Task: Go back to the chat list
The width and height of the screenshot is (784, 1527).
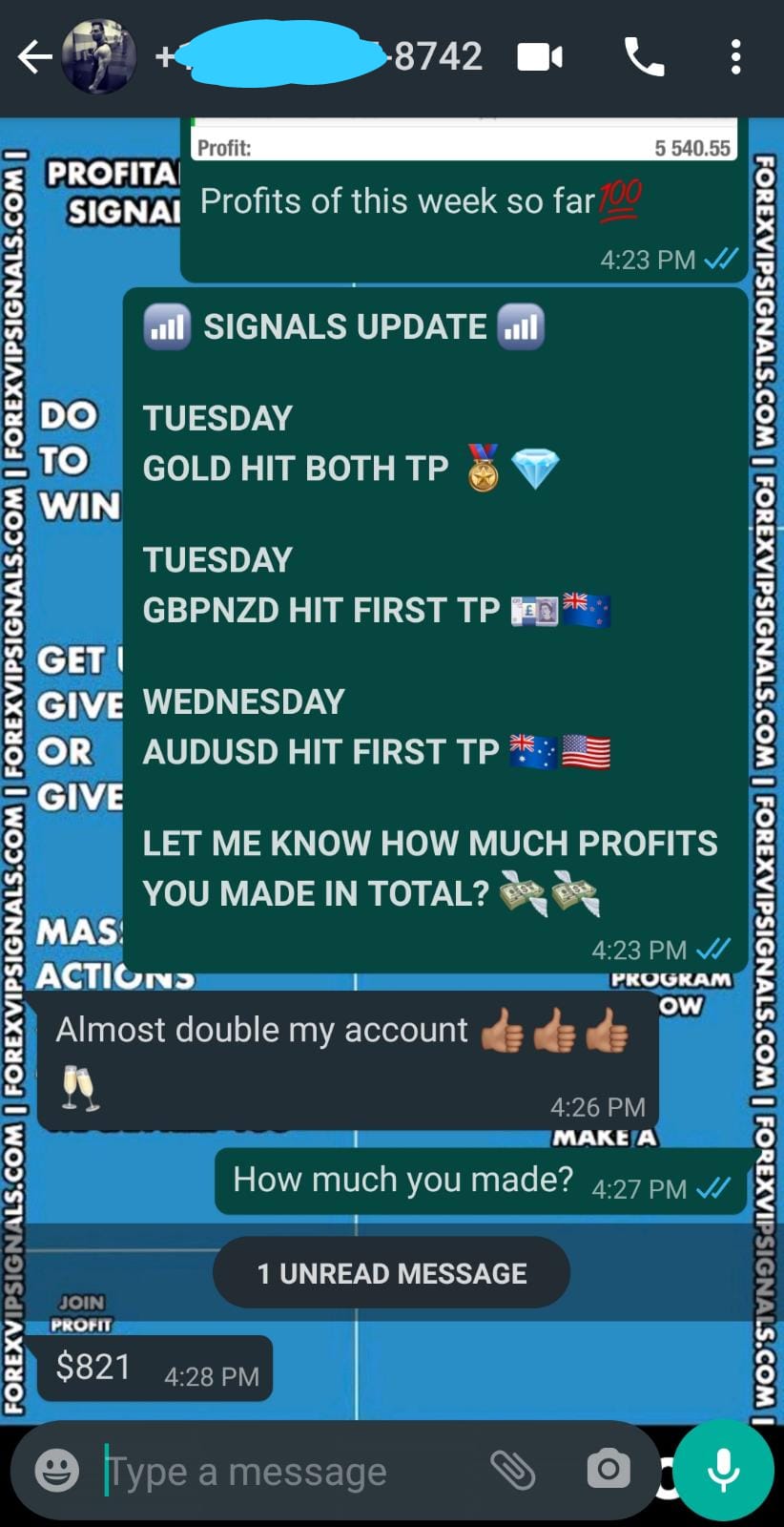Action: 34,57
